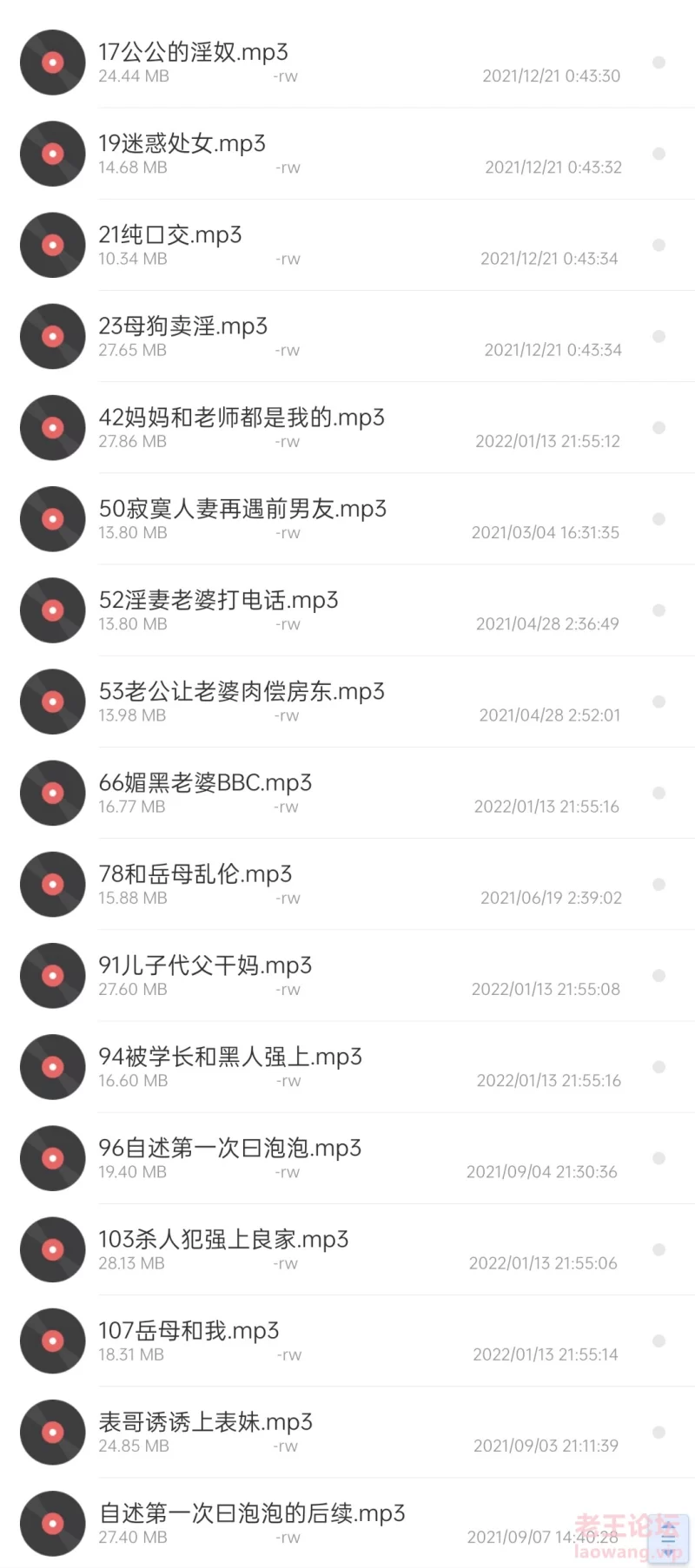Screen dimensions: 695x1568
Task: Open the 28.13 MB file numbered 103
Action: click(x=347, y=1249)
